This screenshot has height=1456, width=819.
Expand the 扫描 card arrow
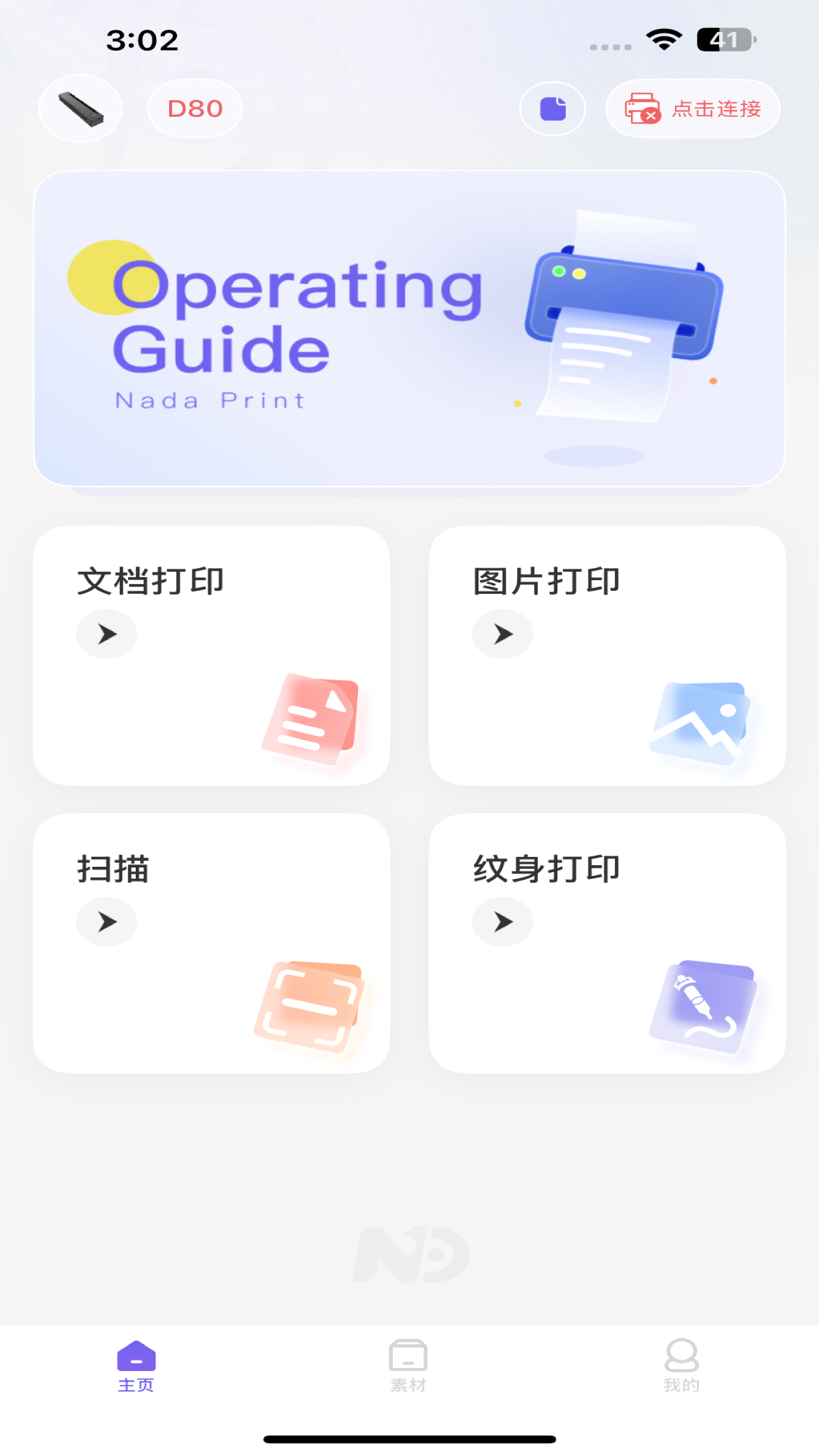point(106,921)
